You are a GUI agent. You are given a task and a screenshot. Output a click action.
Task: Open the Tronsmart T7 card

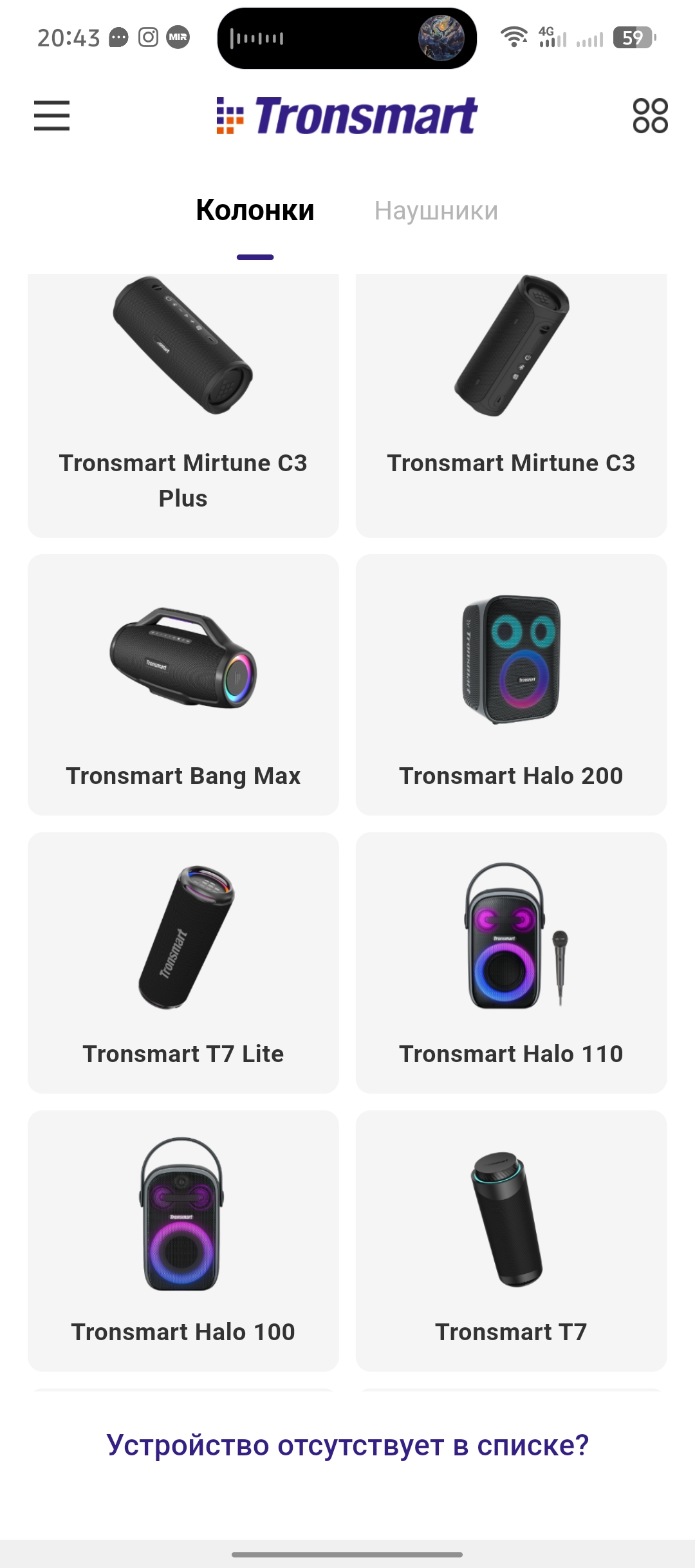tap(511, 1242)
